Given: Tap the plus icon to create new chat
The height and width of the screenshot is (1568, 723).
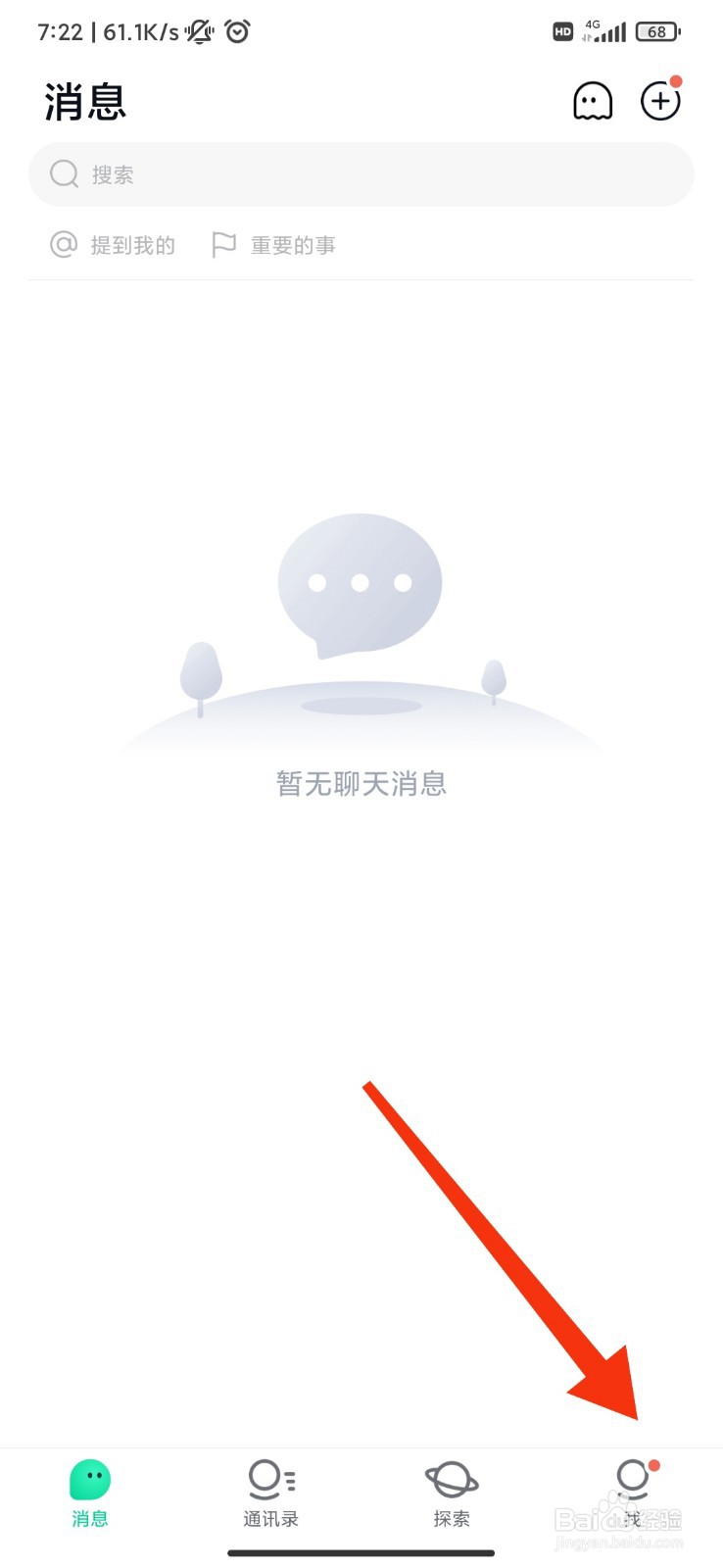Looking at the screenshot, I should [x=660, y=100].
